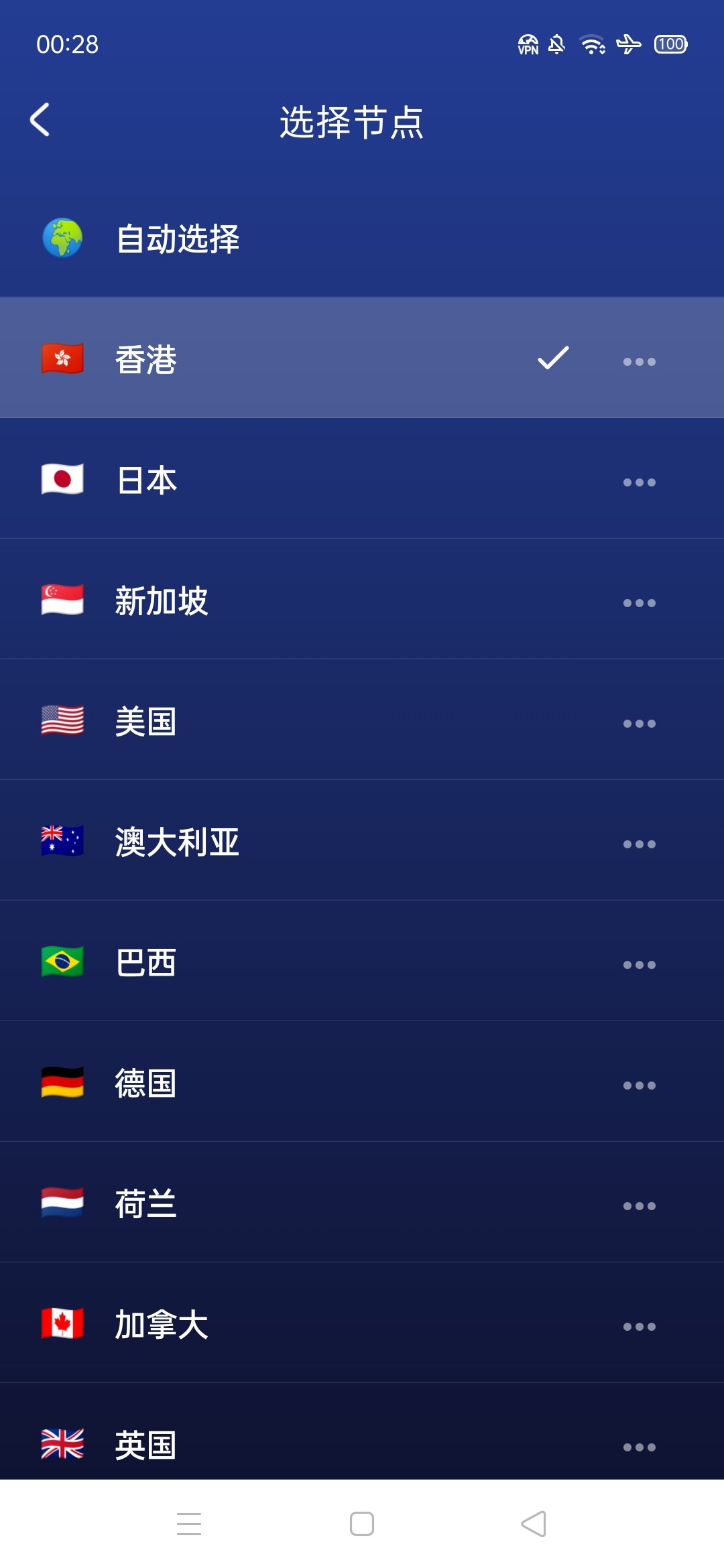Pick the 加拿大 node
Viewport: 724px width, 1568px height.
pos(362,1323)
